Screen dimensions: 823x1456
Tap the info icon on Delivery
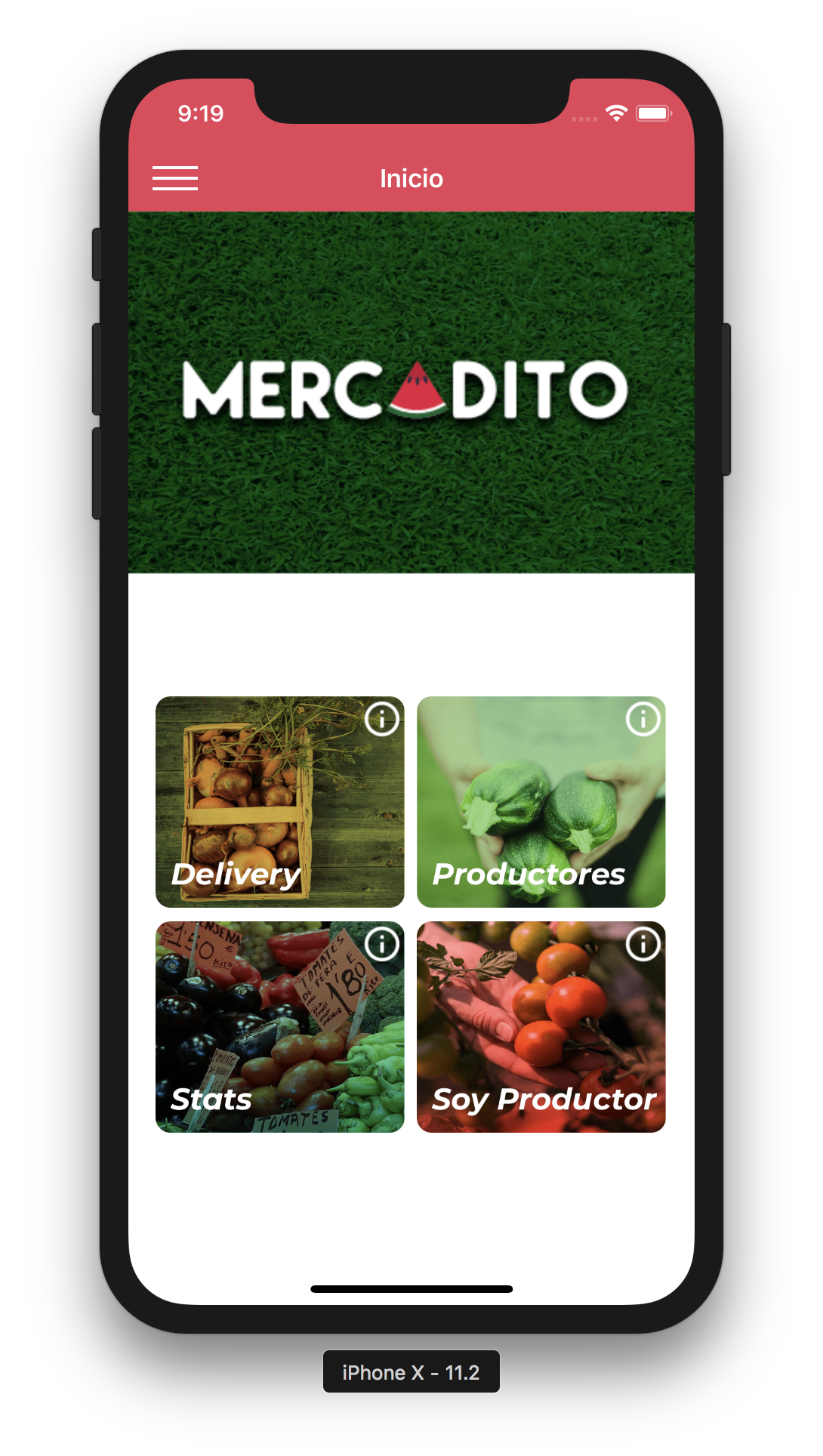[x=382, y=720]
